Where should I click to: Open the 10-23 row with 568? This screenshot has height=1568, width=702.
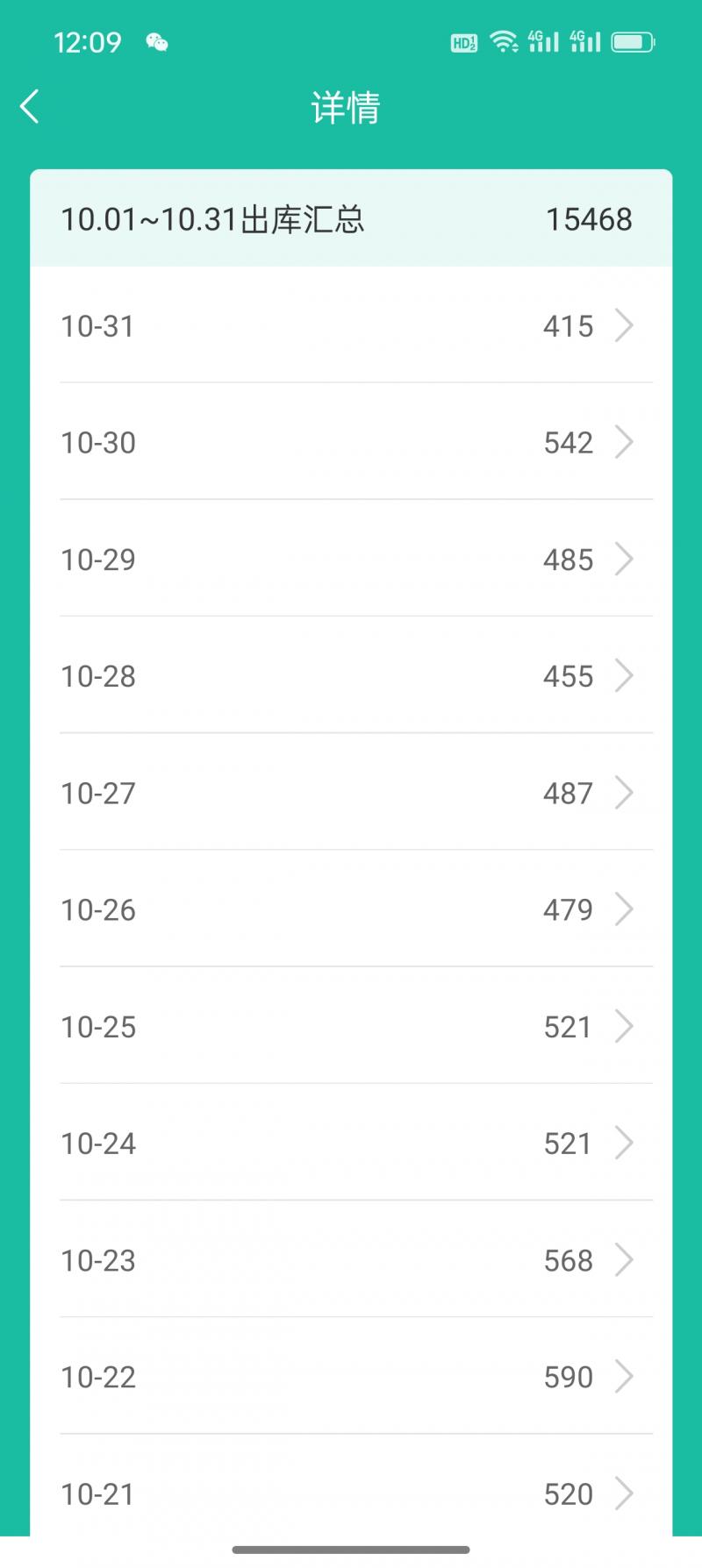coord(351,1259)
